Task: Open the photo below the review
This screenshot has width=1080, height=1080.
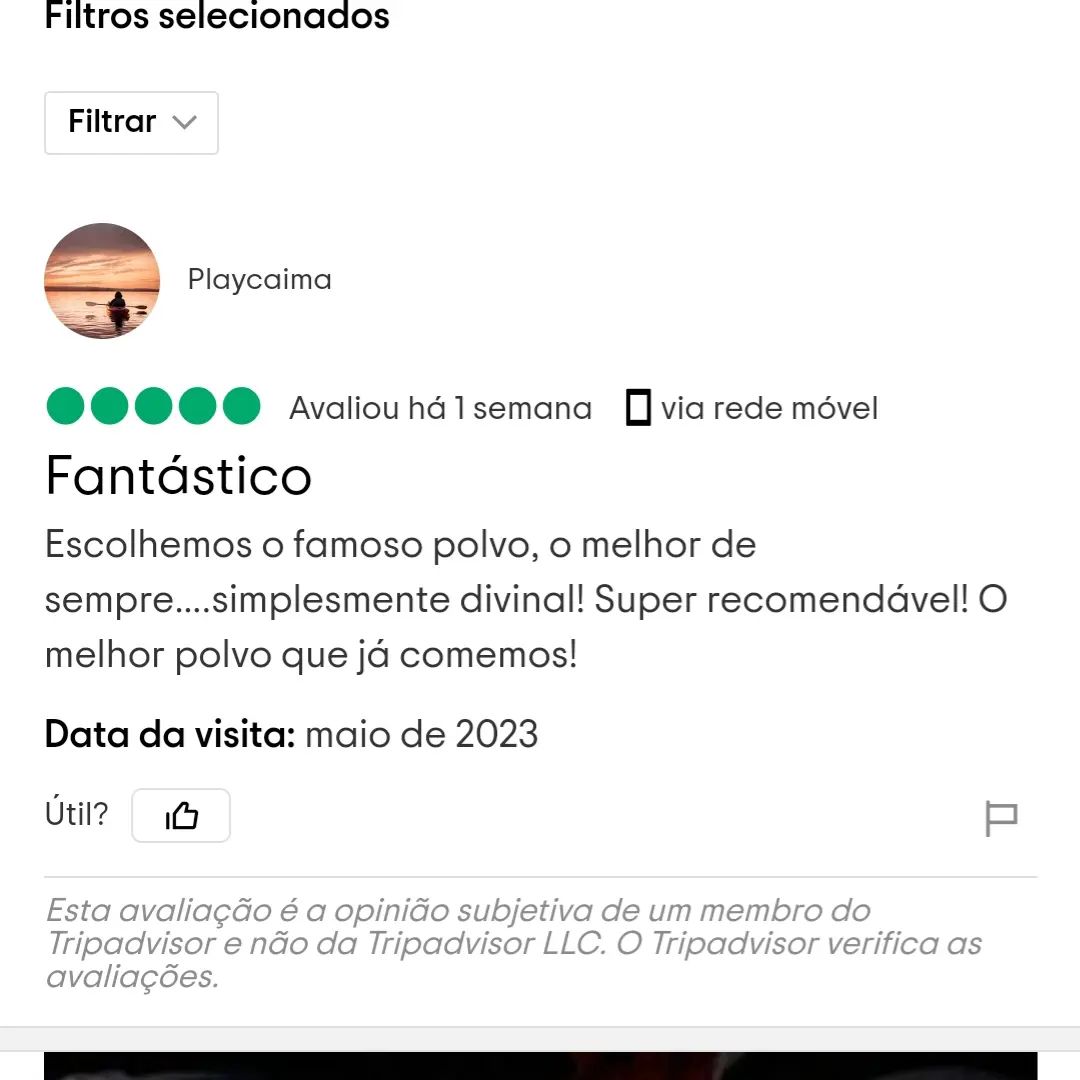Action: coord(540,1066)
